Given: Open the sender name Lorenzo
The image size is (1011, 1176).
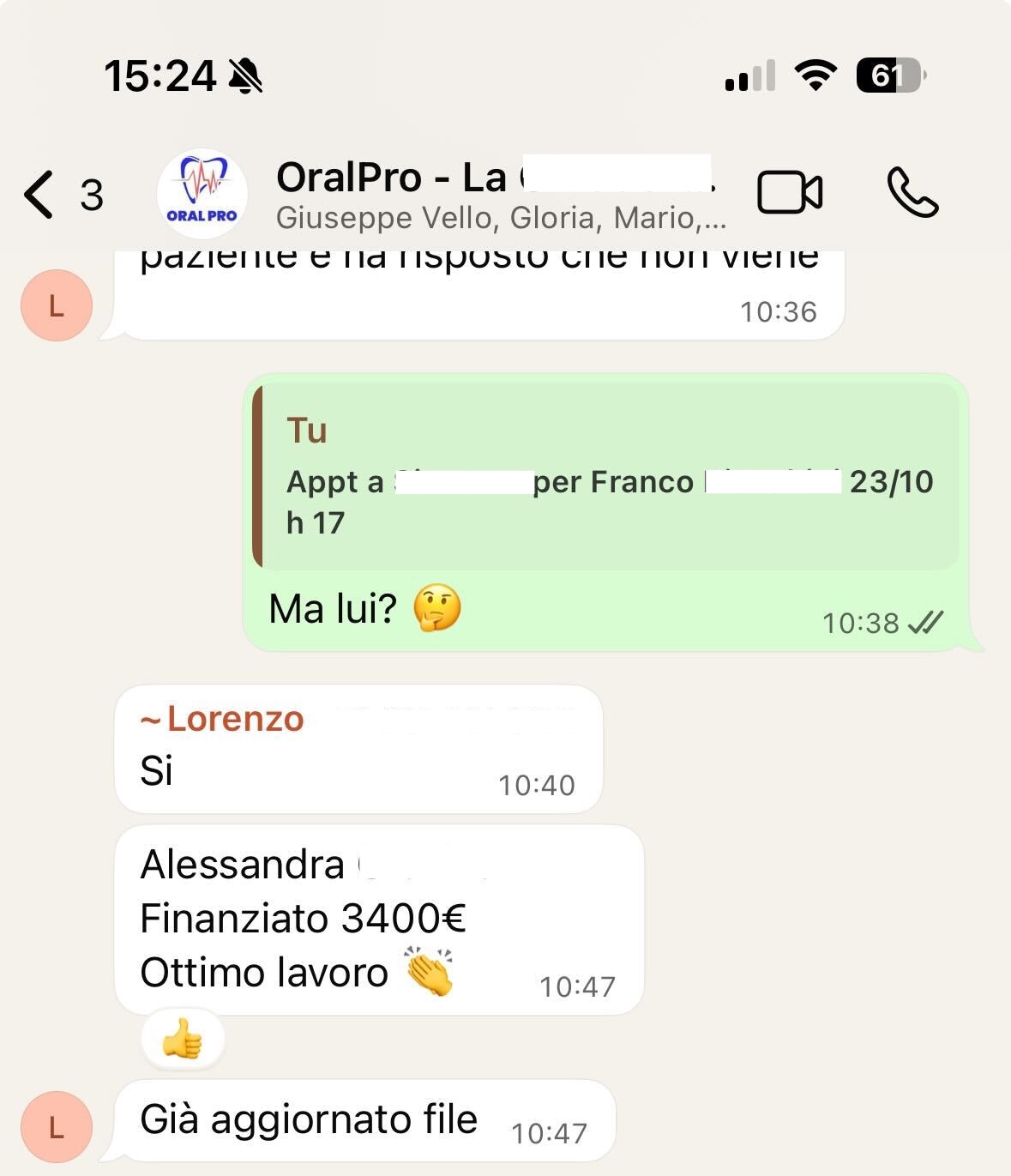Looking at the screenshot, I should [x=234, y=719].
